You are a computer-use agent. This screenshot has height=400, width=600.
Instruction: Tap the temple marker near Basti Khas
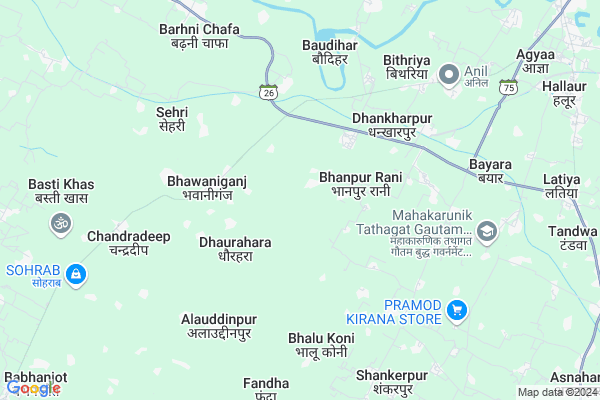[60, 223]
